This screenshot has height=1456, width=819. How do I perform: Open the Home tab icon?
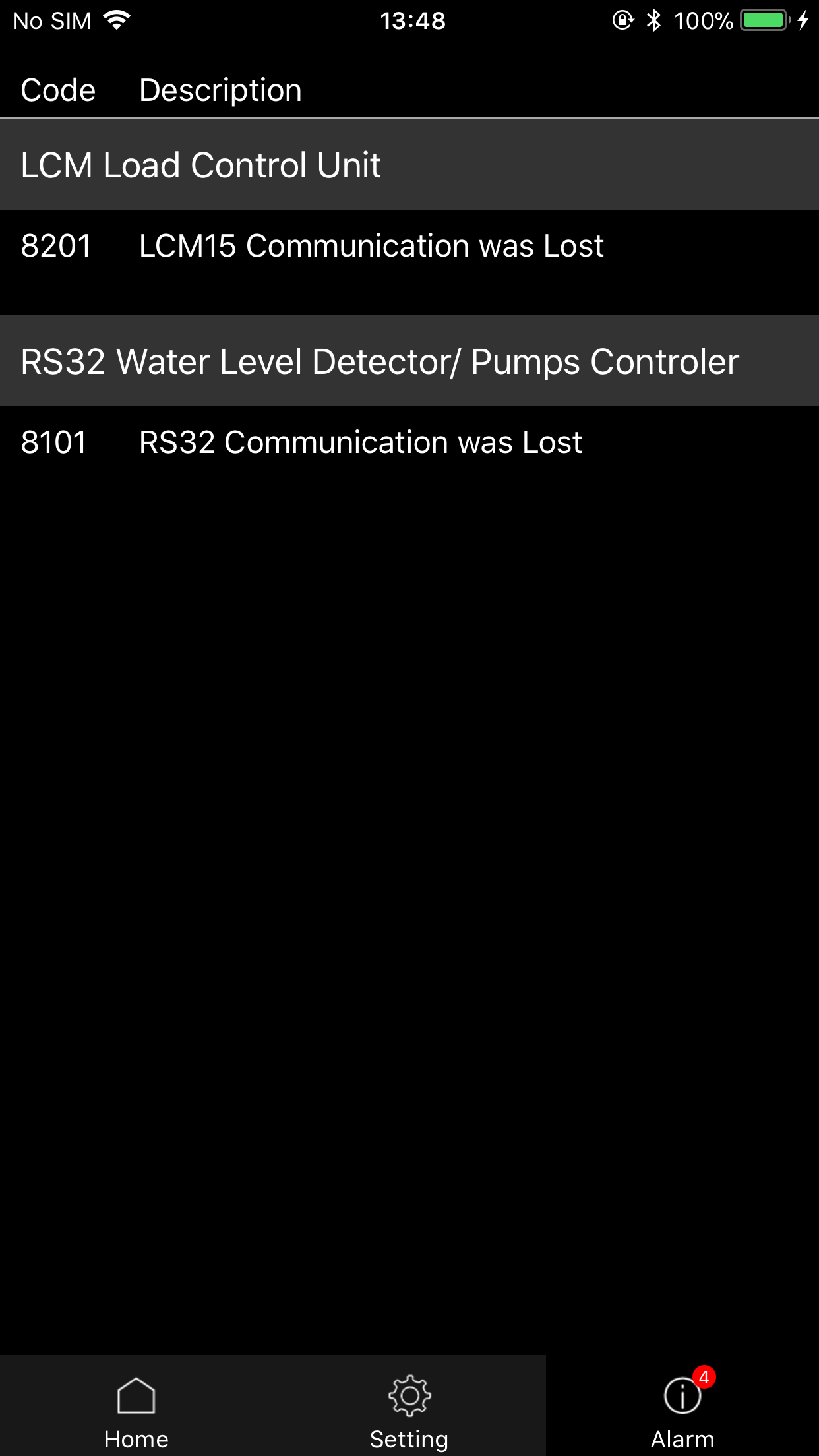tap(136, 1396)
